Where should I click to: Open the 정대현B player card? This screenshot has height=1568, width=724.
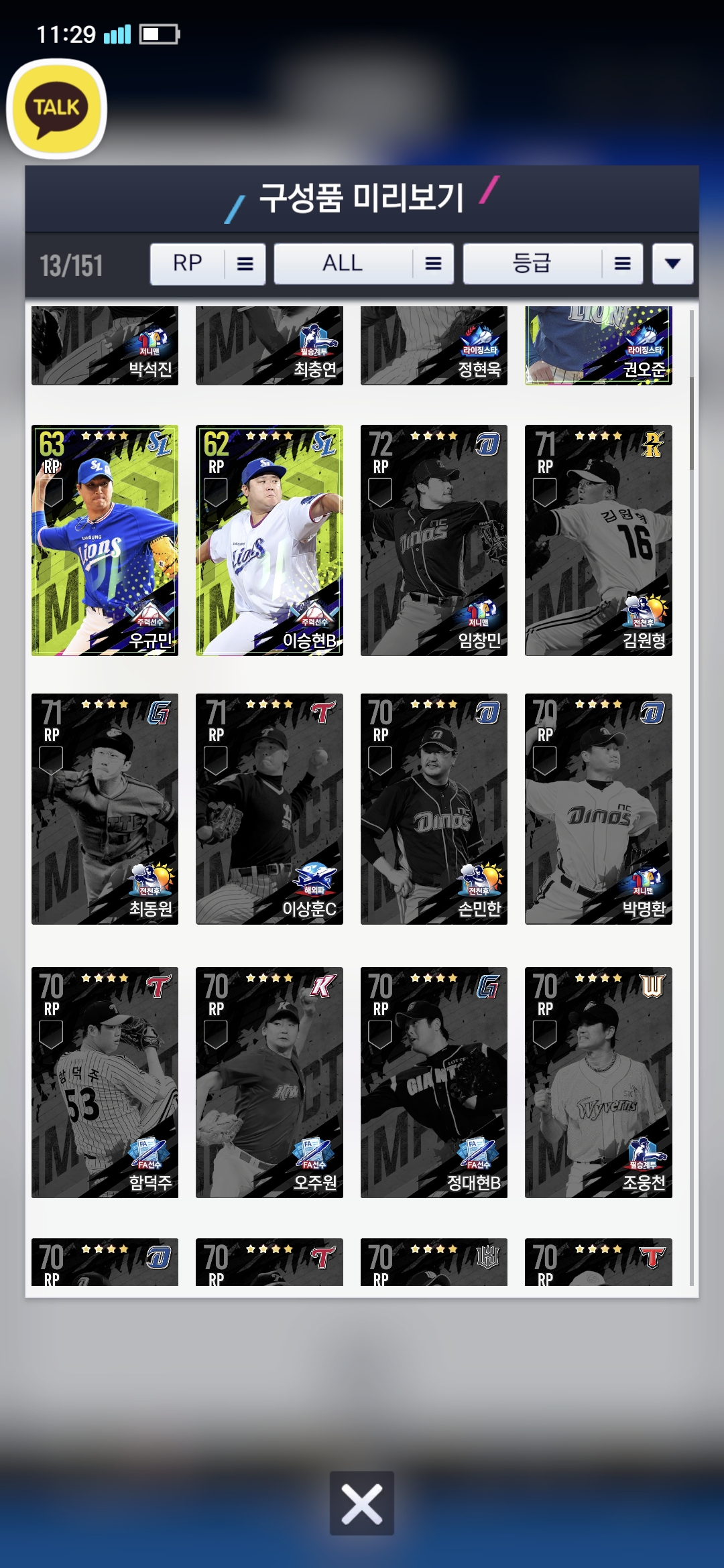(434, 1082)
